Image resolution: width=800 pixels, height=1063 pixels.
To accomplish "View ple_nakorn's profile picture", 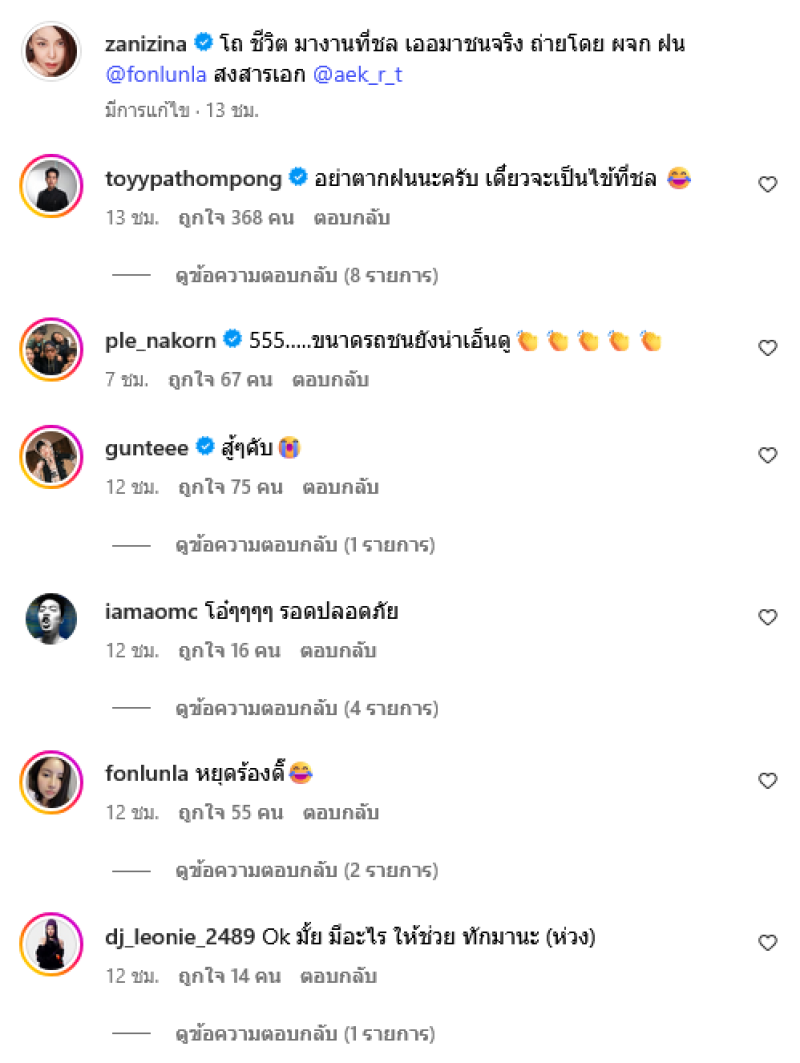I will (x=50, y=348).
